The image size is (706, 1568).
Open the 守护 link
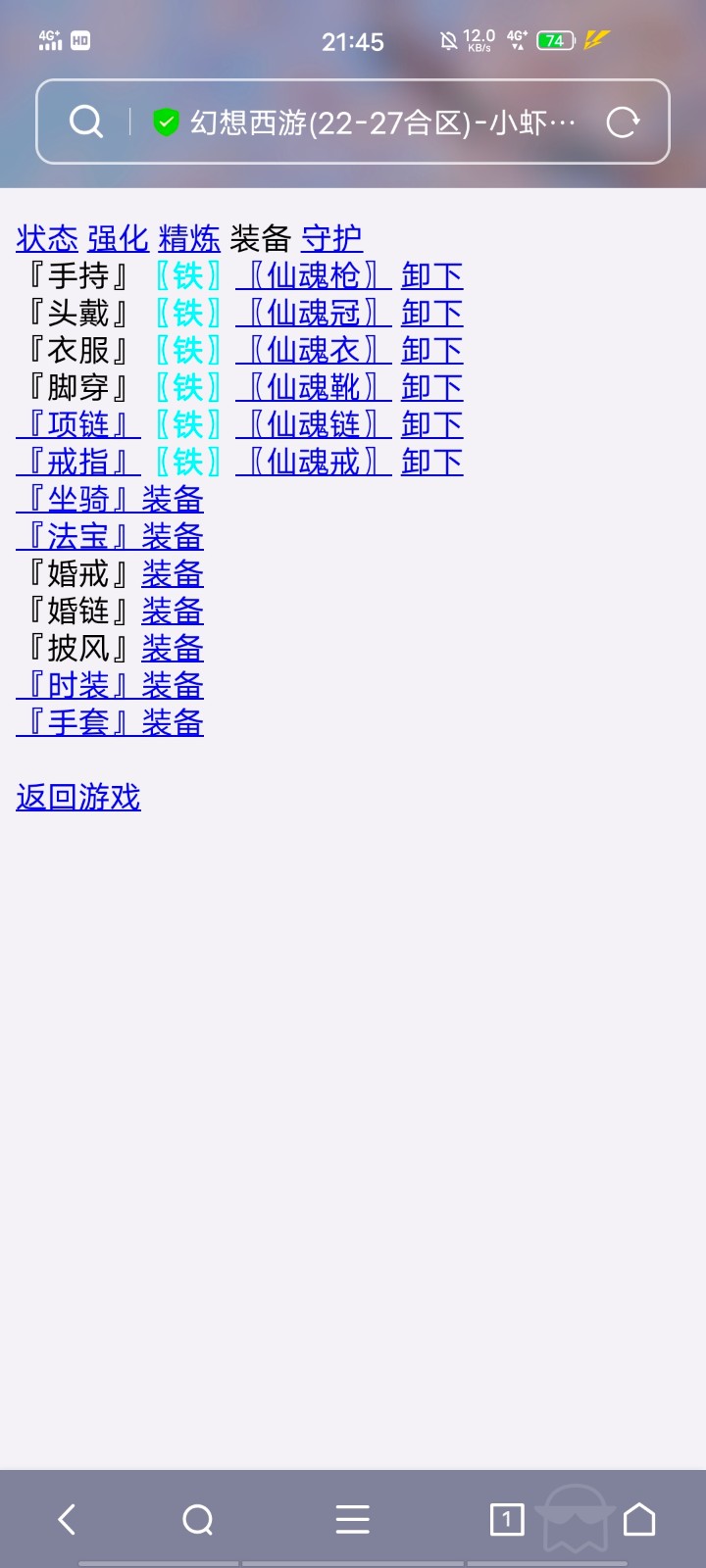[x=332, y=238]
